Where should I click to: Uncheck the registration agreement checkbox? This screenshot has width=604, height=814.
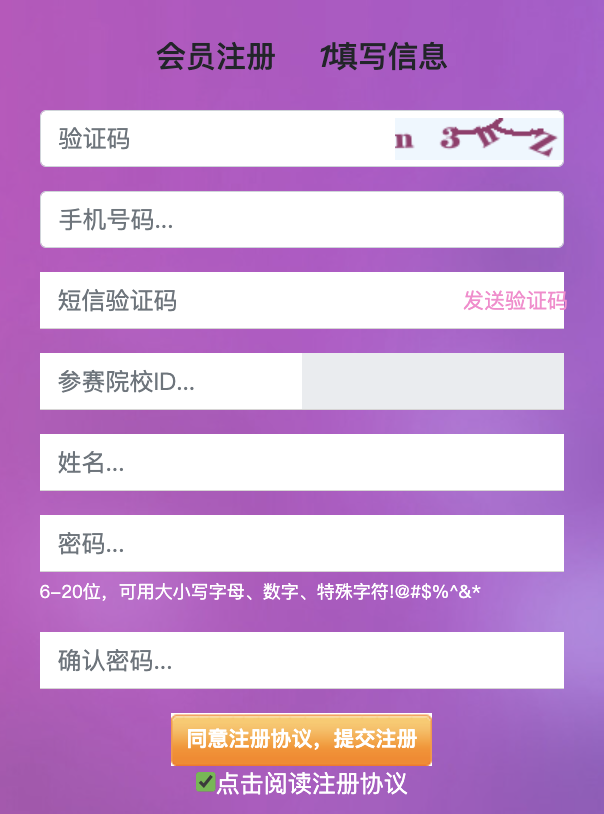click(x=205, y=782)
